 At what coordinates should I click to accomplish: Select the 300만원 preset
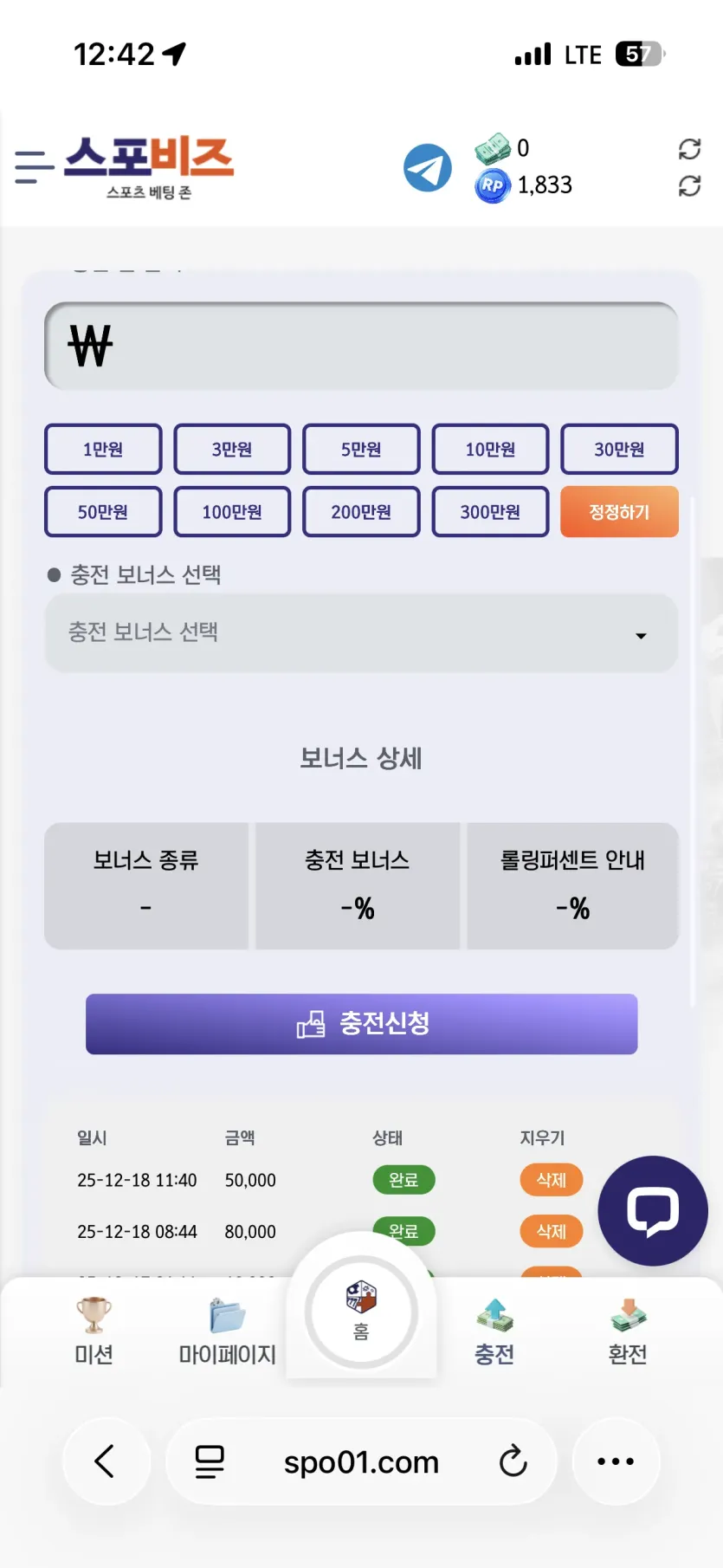pyautogui.click(x=490, y=512)
